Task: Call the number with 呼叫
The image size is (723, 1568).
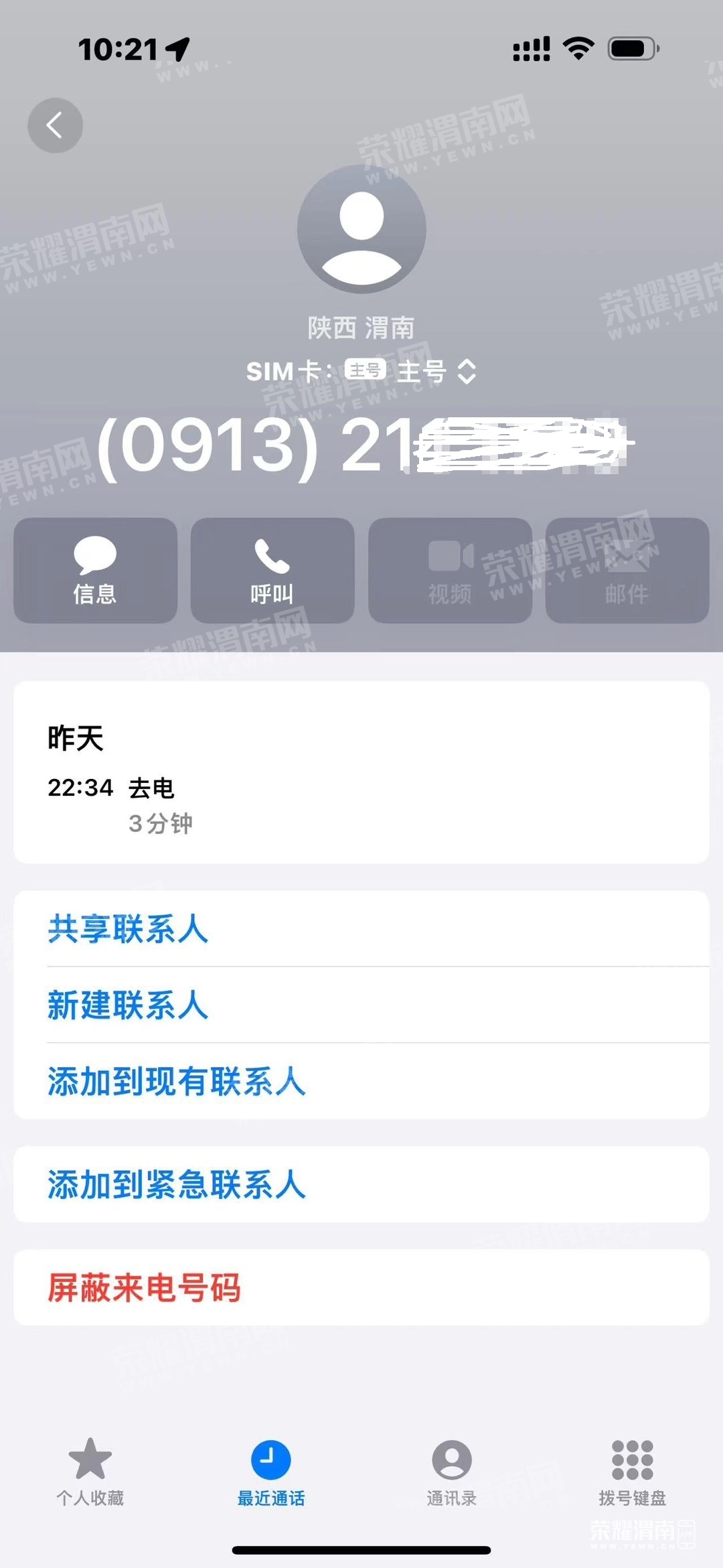Action: click(x=272, y=570)
